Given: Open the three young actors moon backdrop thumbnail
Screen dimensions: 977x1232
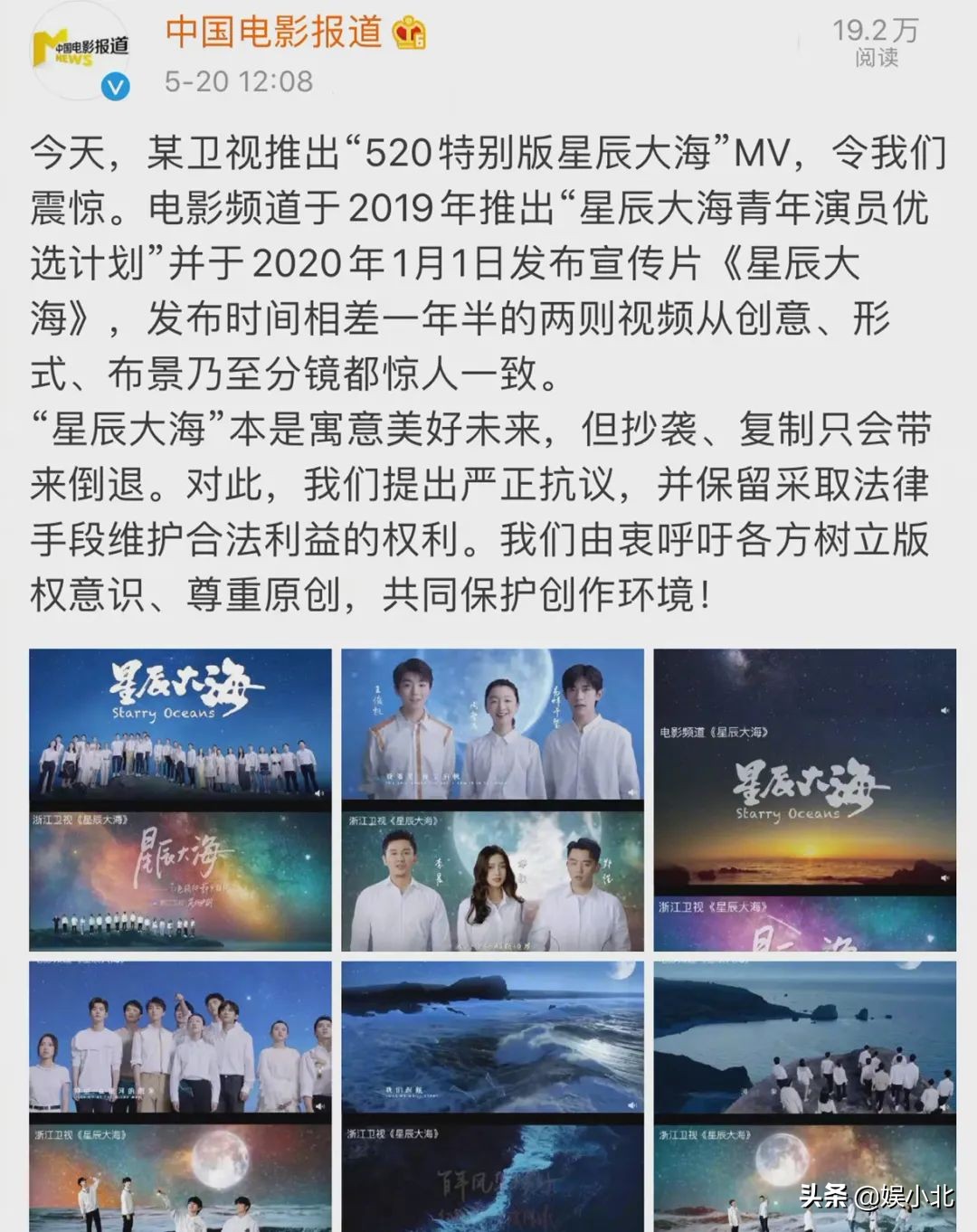Looking at the screenshot, I should click(488, 724).
